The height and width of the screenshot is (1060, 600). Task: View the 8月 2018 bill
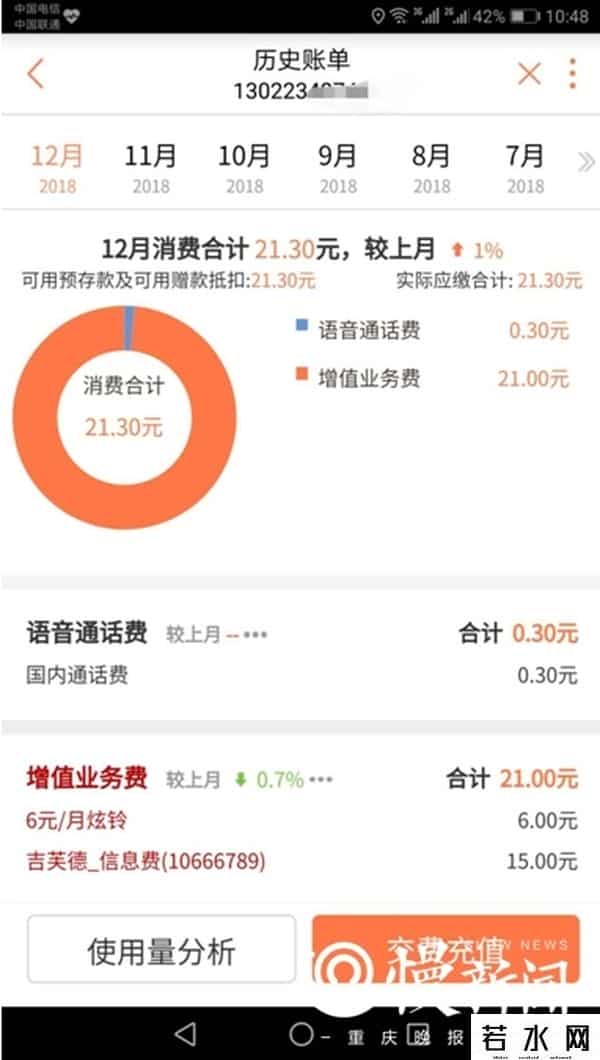click(x=431, y=168)
